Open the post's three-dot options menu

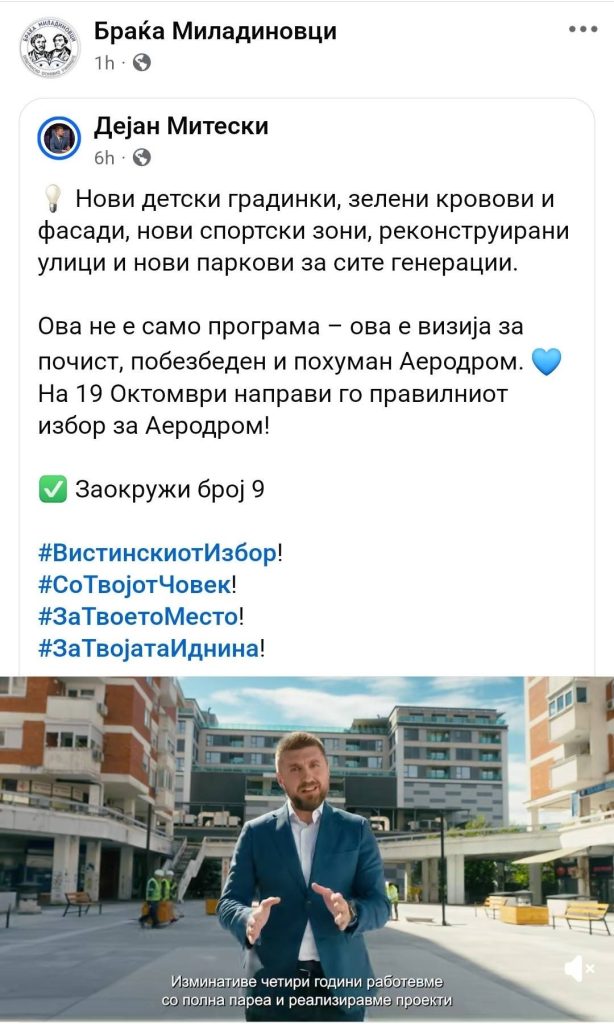582,30
